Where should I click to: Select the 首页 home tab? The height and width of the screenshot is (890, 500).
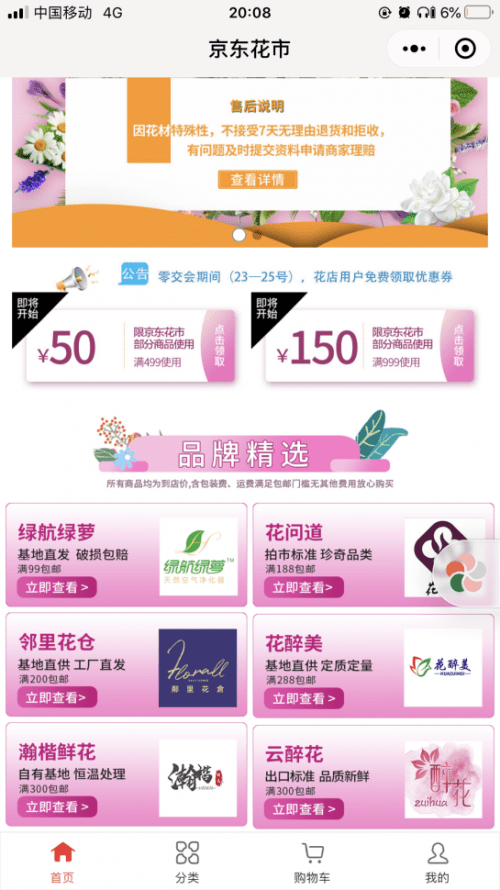click(62, 862)
